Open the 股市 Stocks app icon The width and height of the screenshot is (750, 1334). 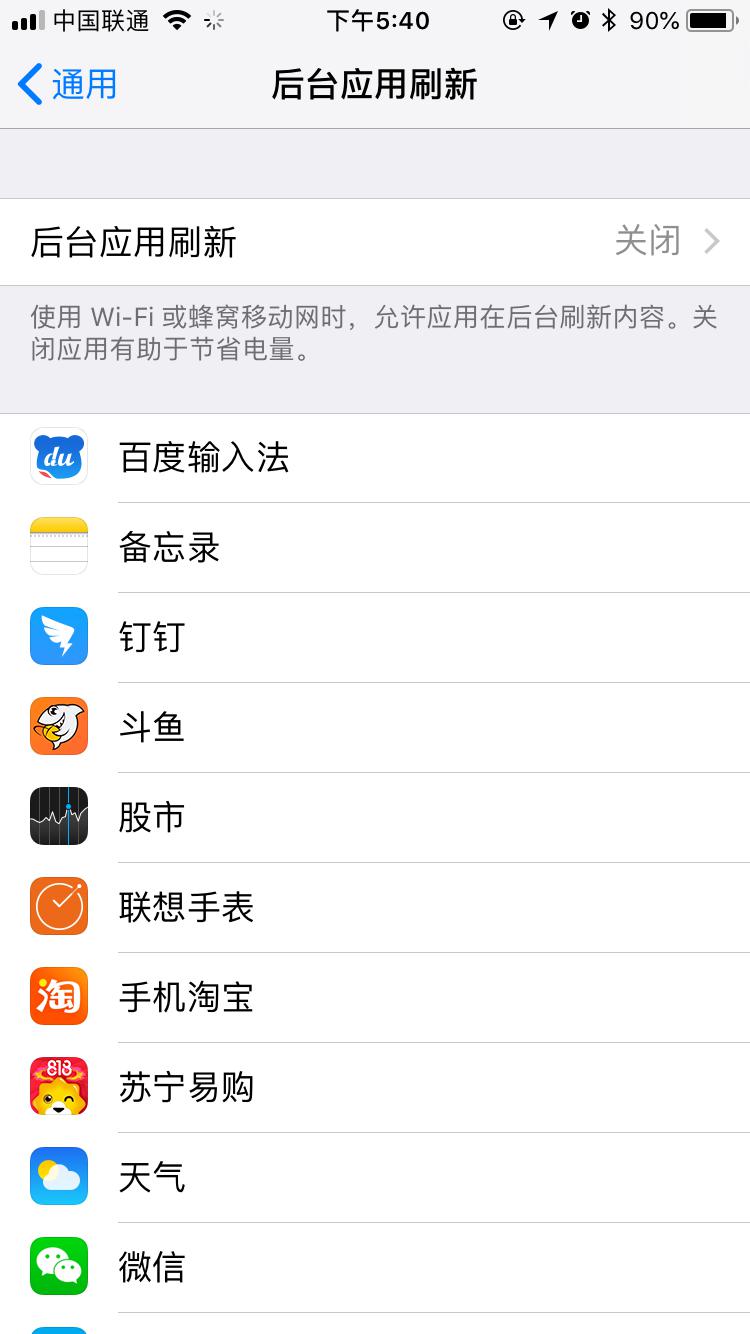click(58, 816)
